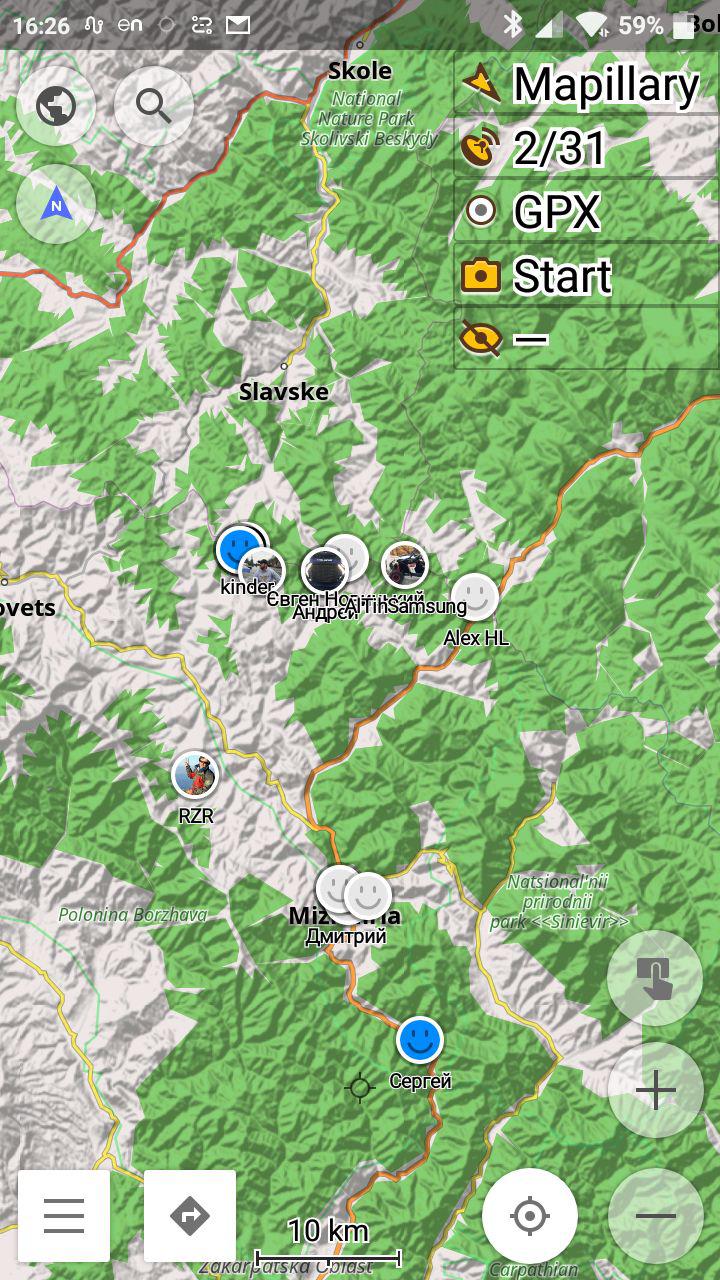Viewport: 720px width, 1280px height.
Task: Tap the compass north indicator
Action: (x=56, y=205)
